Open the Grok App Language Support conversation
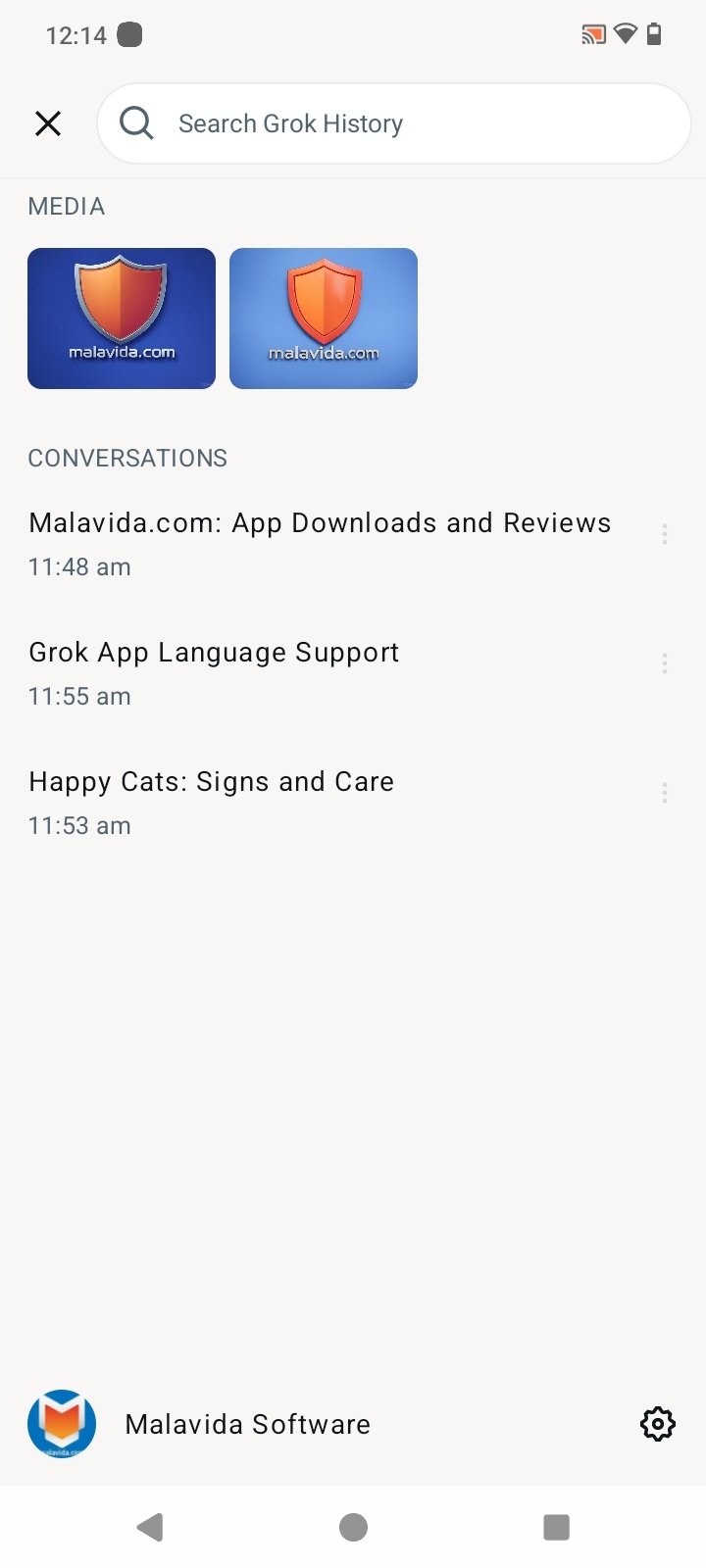 coord(214,672)
